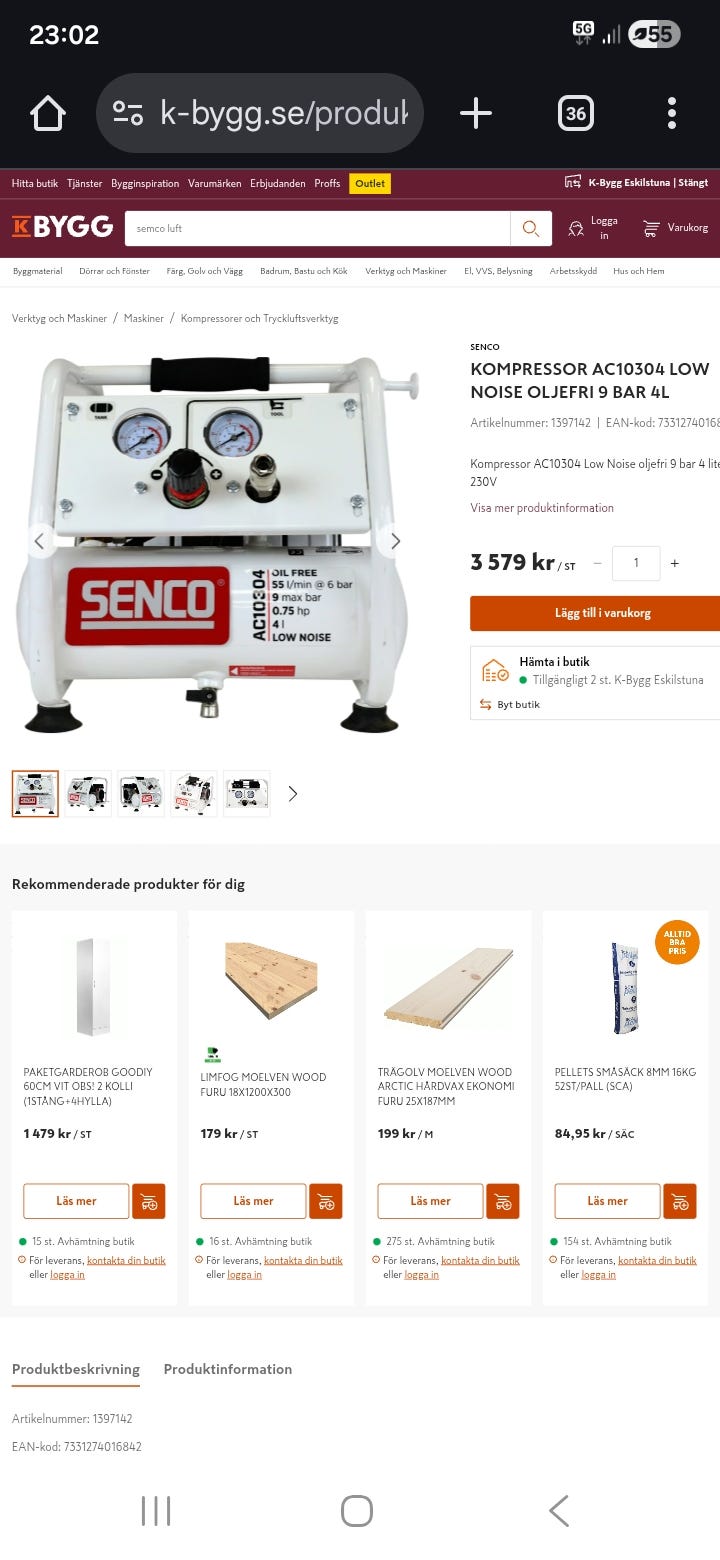Click the K-BYGG logo
720x1560 pixels.
[62, 226]
